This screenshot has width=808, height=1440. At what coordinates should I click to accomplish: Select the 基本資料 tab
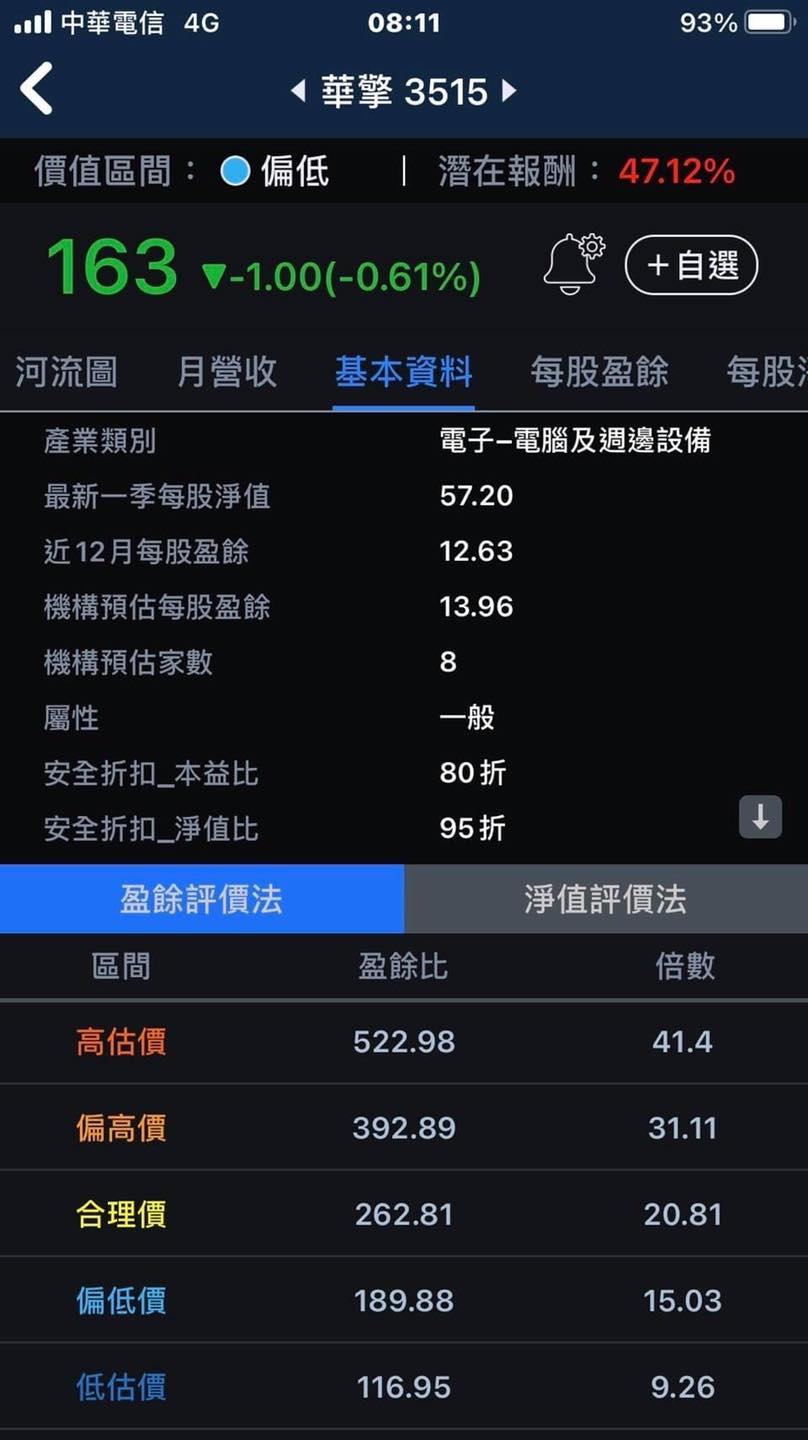point(403,372)
